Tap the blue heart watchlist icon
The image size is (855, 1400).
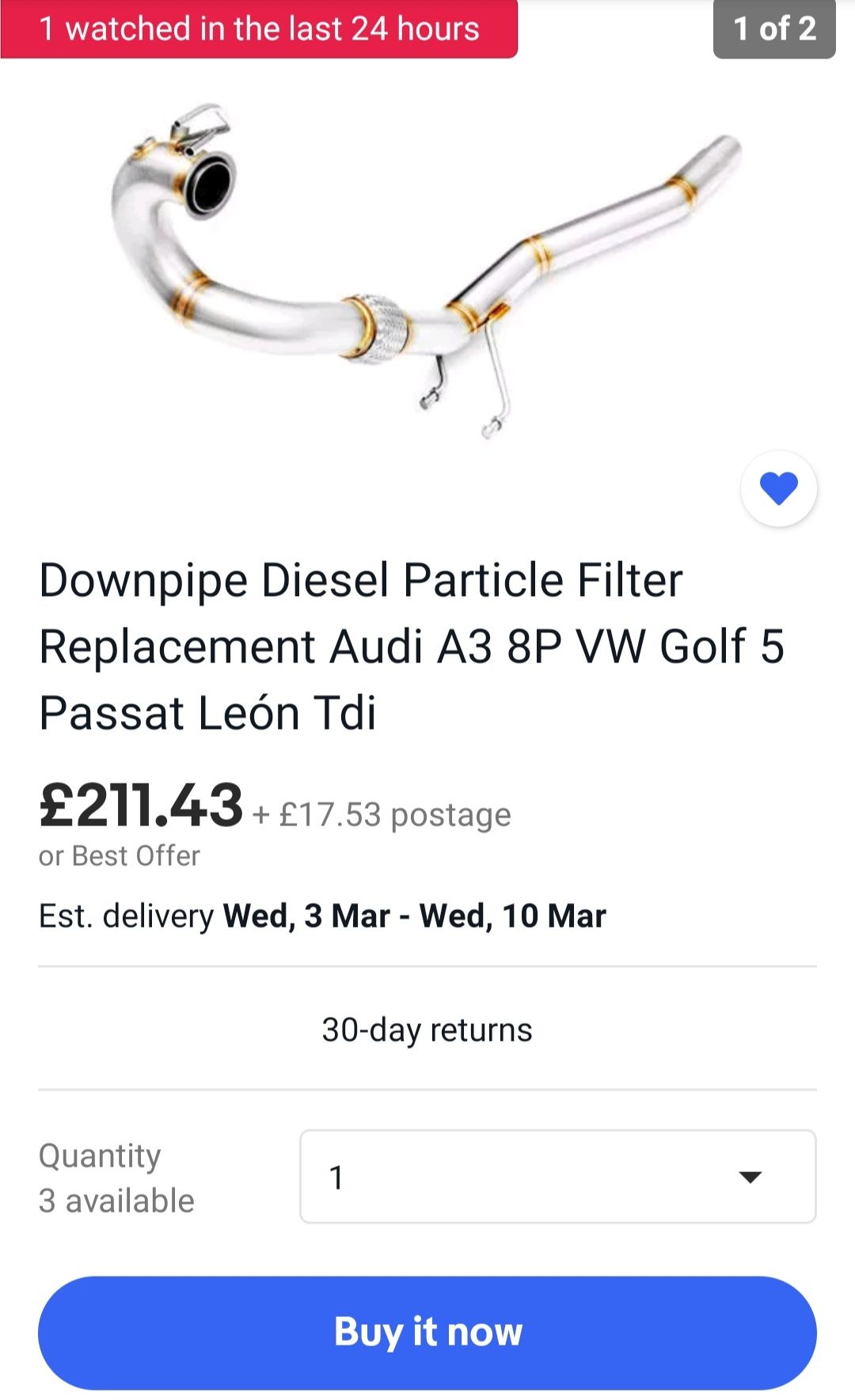778,488
